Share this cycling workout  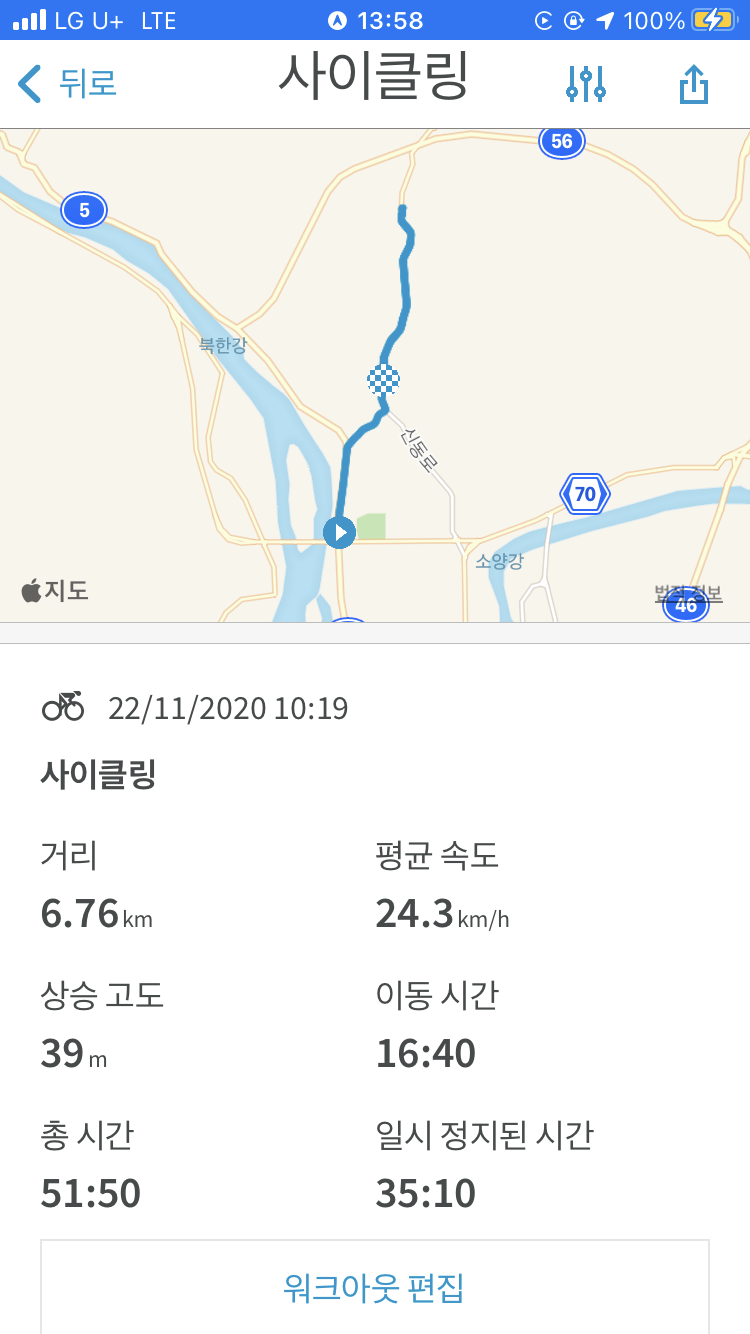693,84
